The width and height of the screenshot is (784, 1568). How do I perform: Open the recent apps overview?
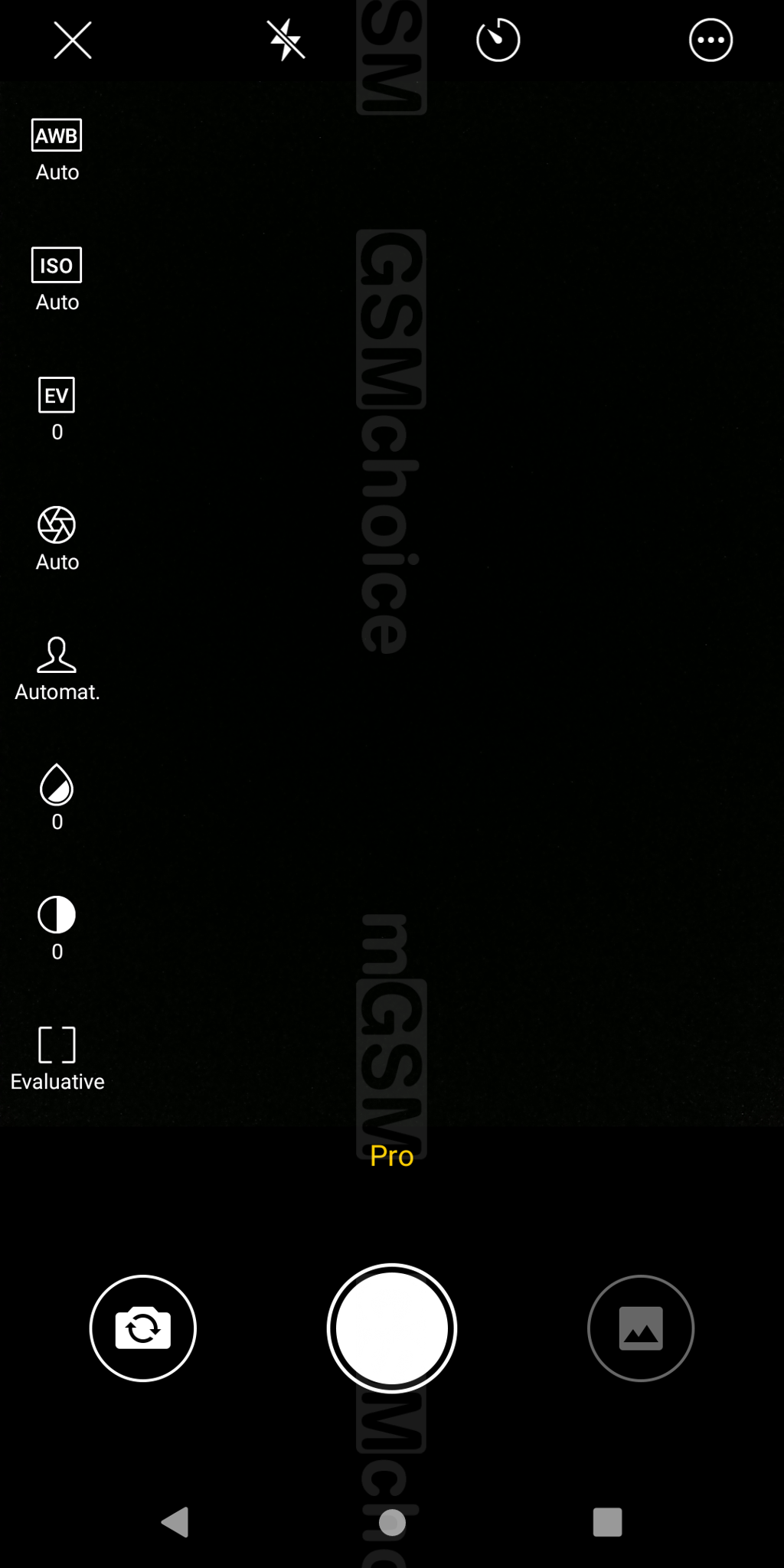coord(607,1522)
